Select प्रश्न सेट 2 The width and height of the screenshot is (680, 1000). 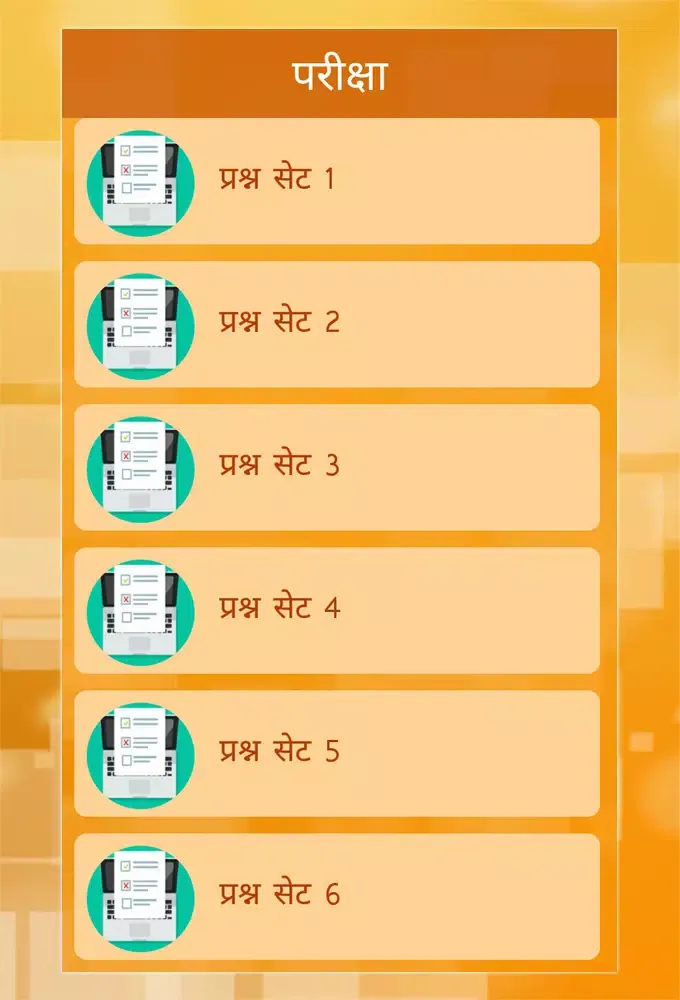(x=337, y=324)
